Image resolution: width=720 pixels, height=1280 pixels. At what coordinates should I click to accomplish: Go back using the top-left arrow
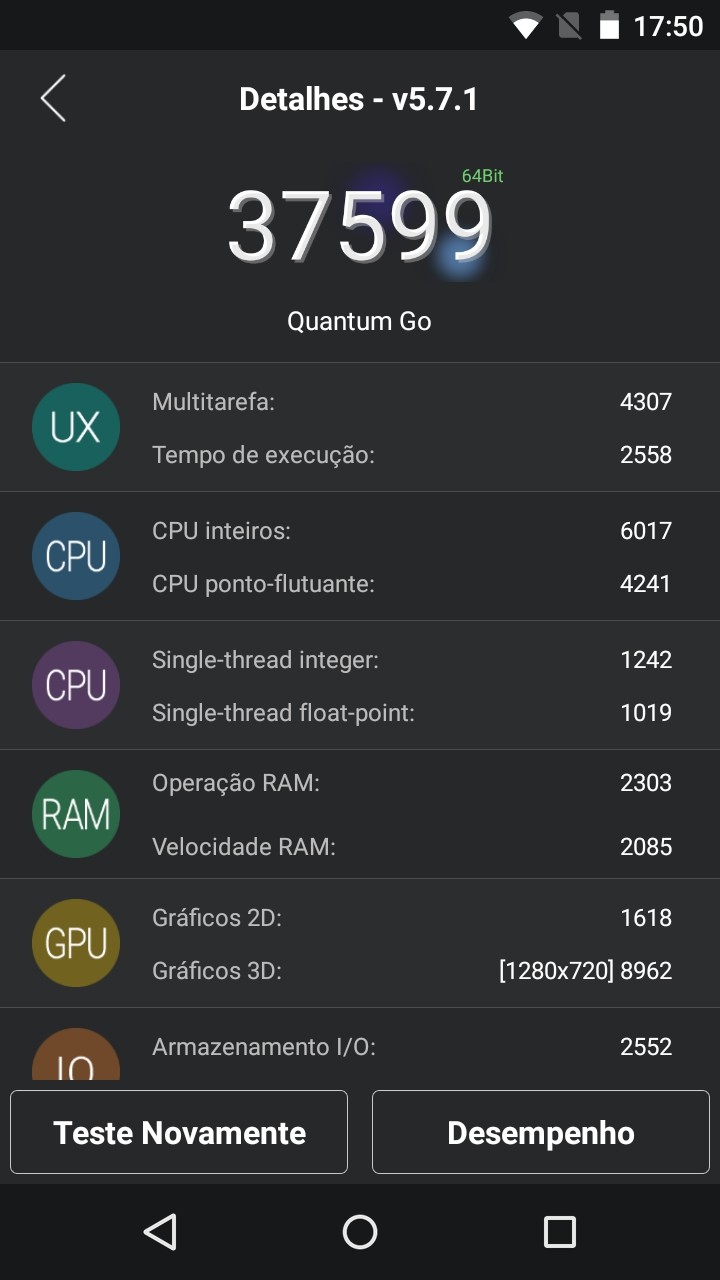pyautogui.click(x=53, y=99)
